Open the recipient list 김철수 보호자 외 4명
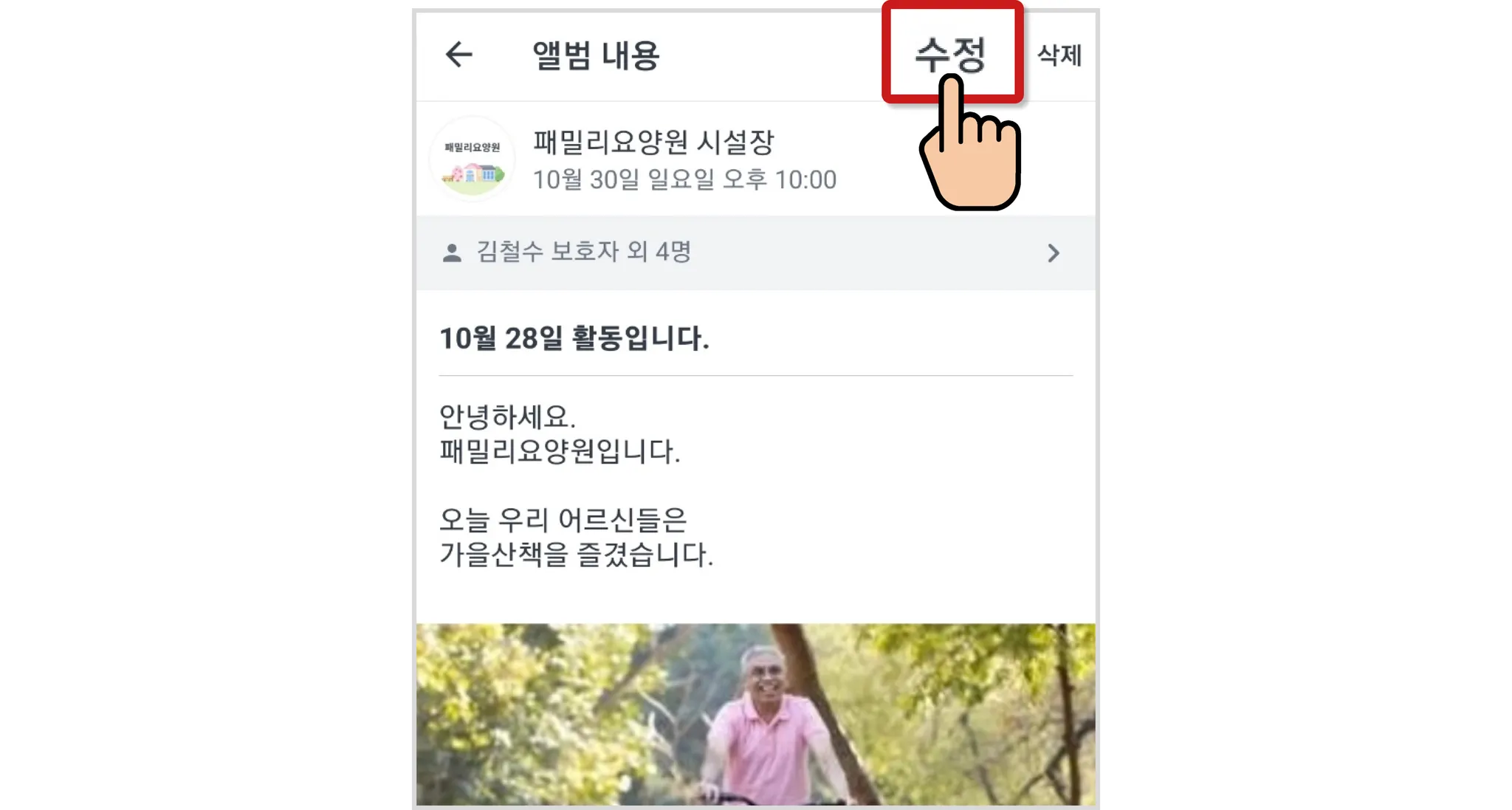Viewport: 1512px width, 810px height. (755, 253)
